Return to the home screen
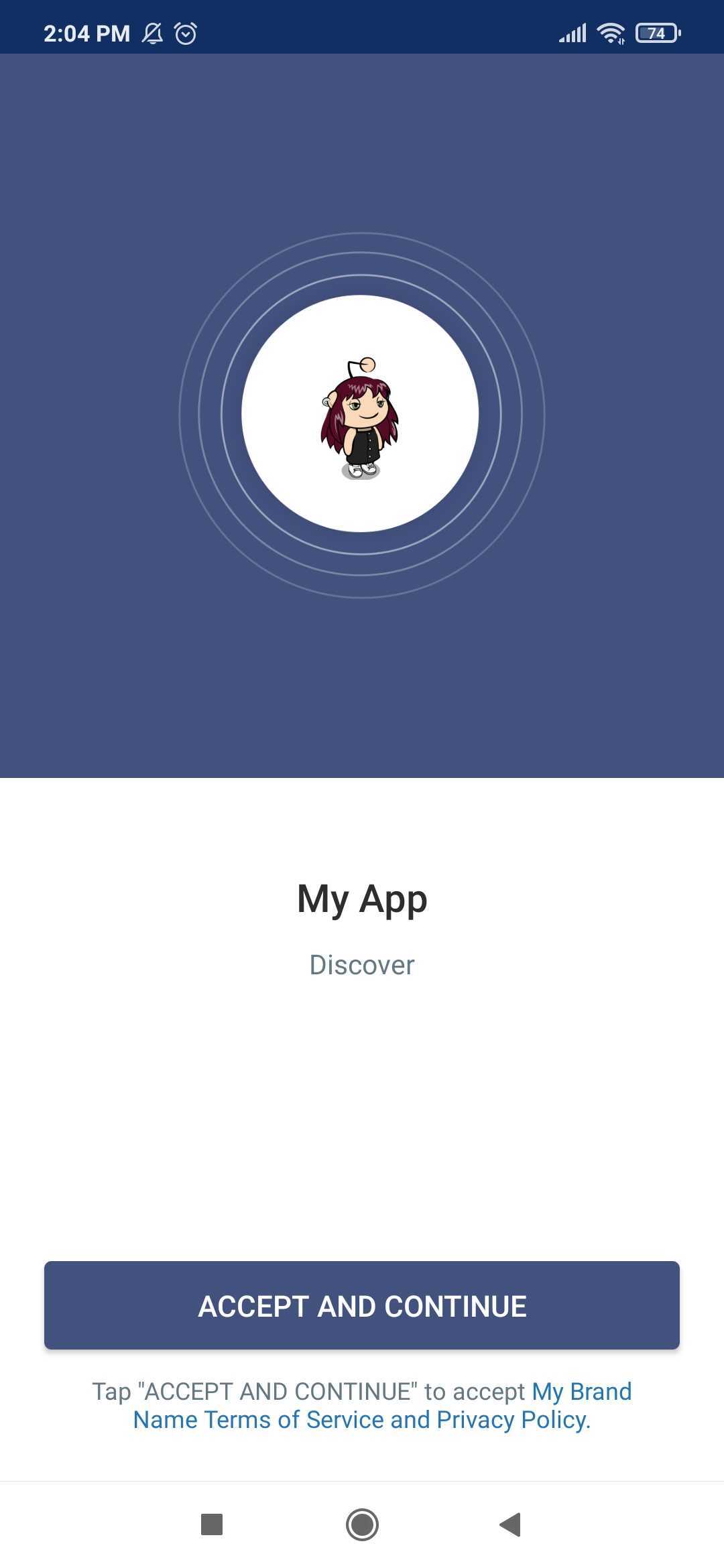The width and height of the screenshot is (724, 1568). tap(362, 1524)
